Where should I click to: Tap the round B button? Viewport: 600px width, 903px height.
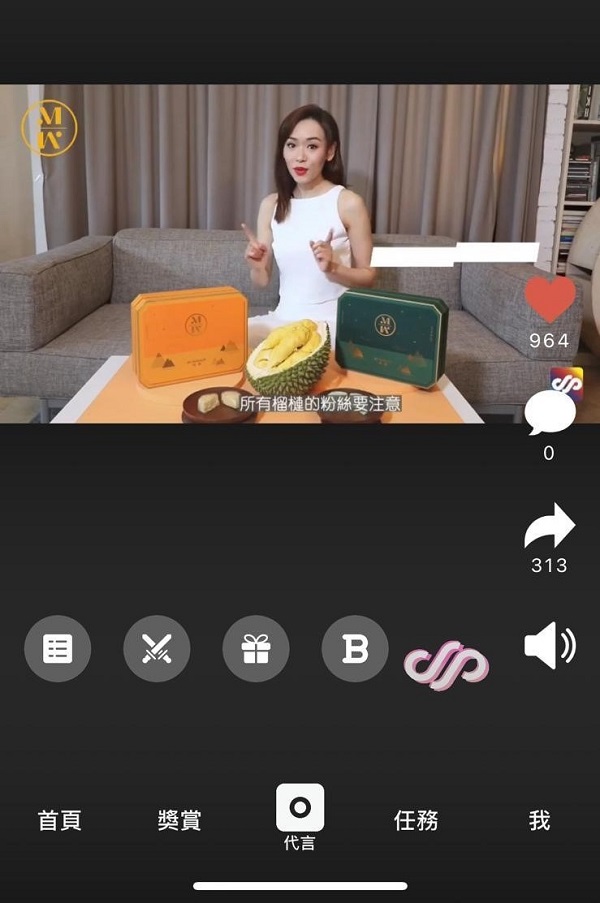[354, 649]
